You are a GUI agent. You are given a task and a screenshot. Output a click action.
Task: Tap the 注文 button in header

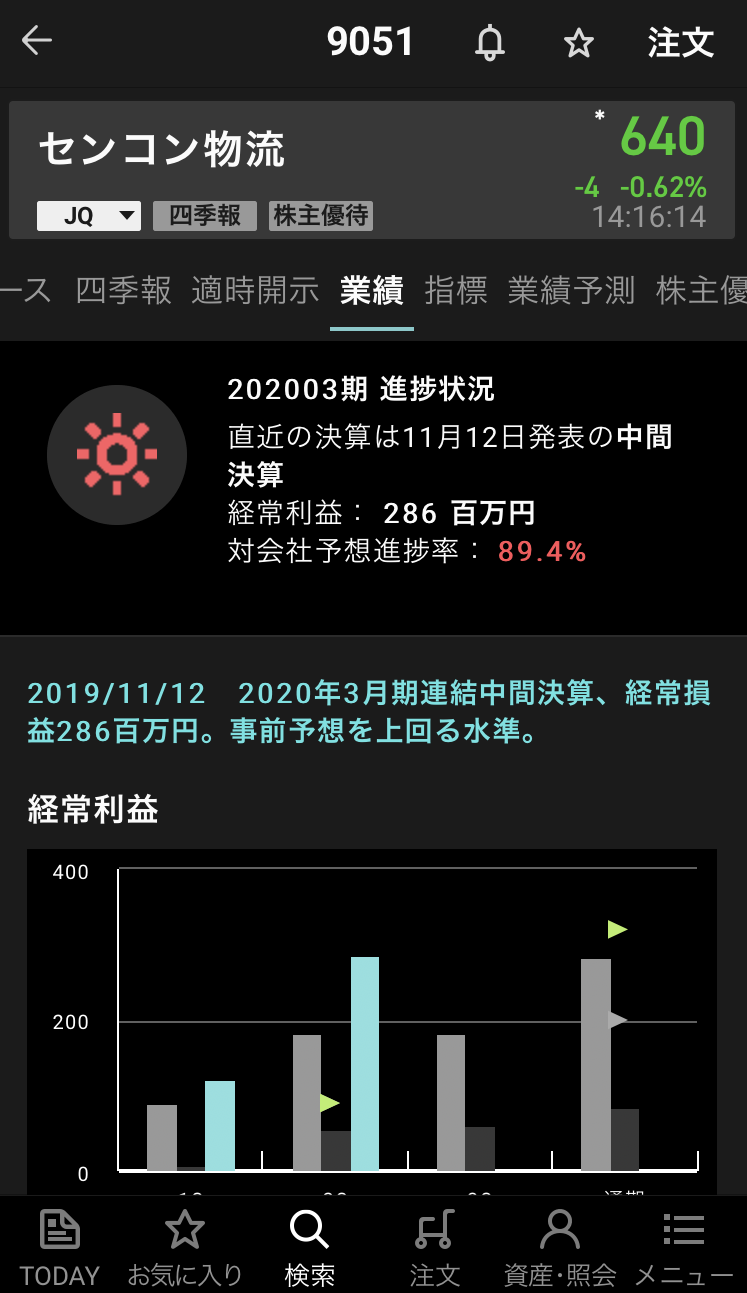click(680, 43)
